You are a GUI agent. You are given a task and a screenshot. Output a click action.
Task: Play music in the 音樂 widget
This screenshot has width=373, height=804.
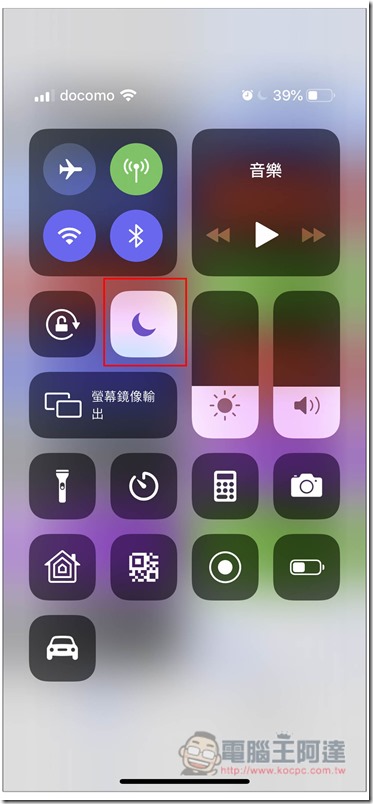pos(266,235)
